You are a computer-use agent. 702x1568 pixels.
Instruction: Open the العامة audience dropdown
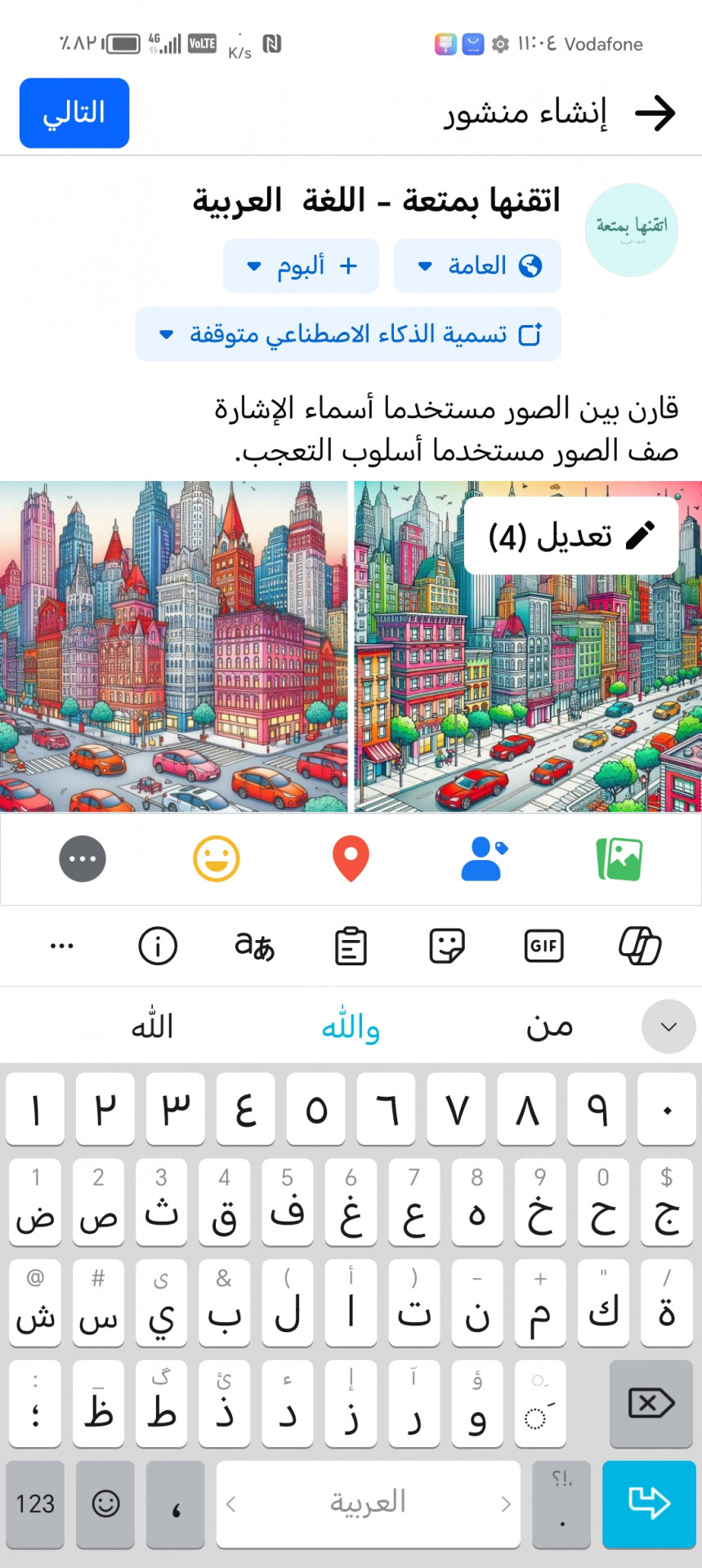[477, 266]
